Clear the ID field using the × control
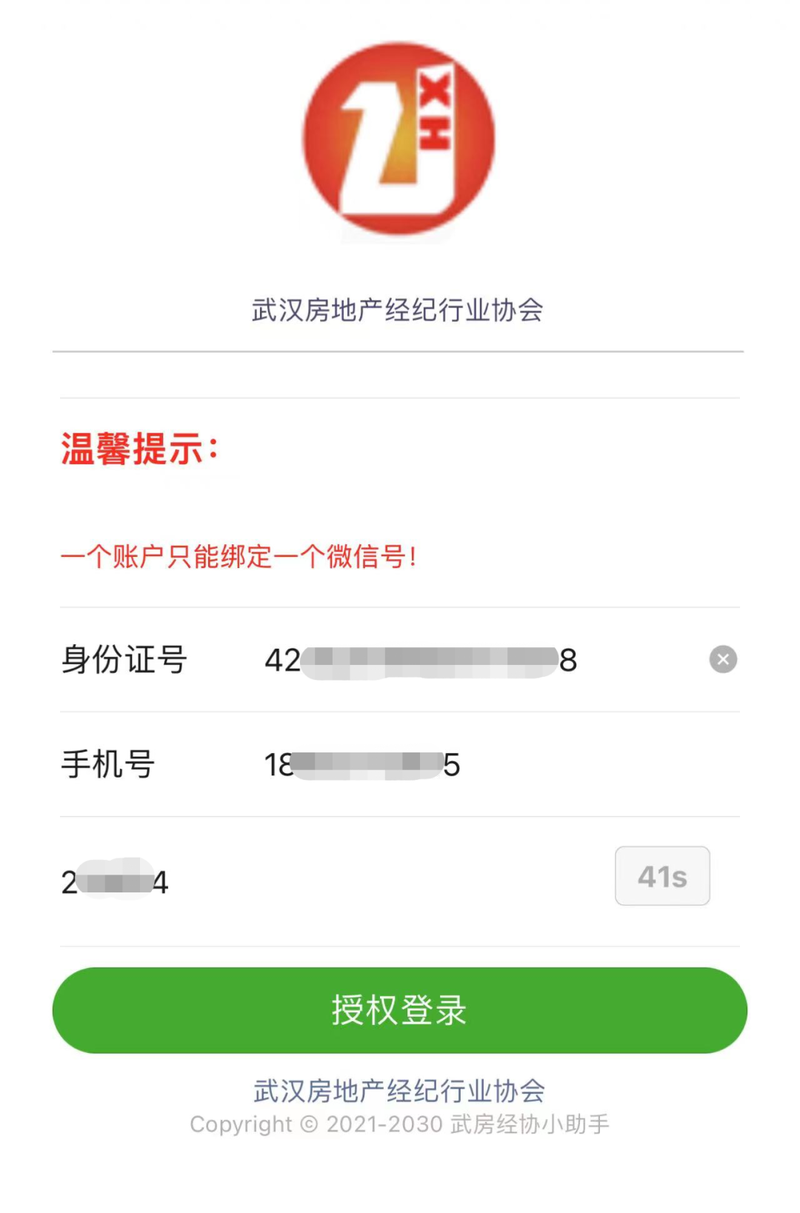This screenshot has width=800, height=1213. [x=722, y=659]
